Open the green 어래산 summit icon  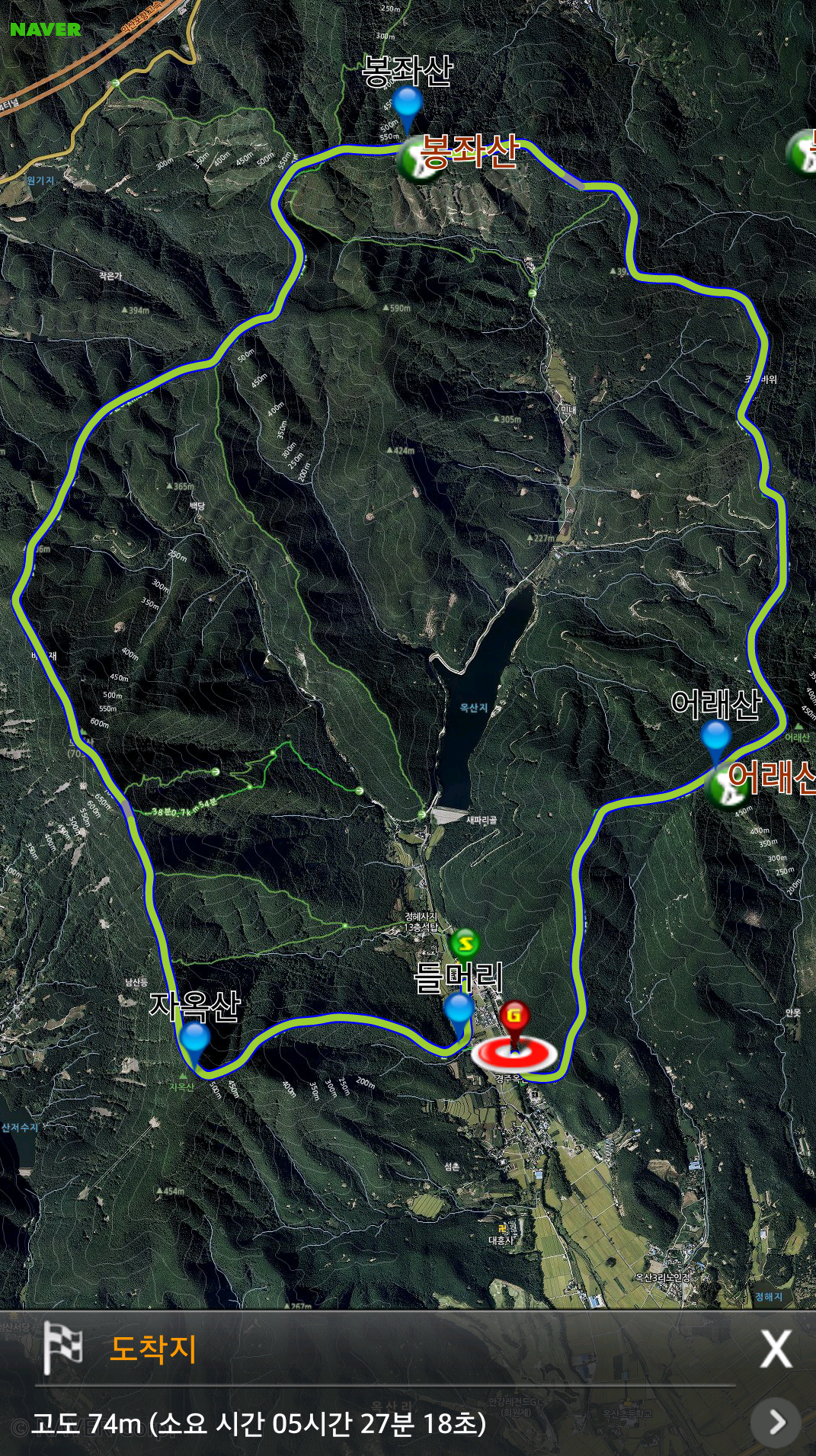(725, 787)
